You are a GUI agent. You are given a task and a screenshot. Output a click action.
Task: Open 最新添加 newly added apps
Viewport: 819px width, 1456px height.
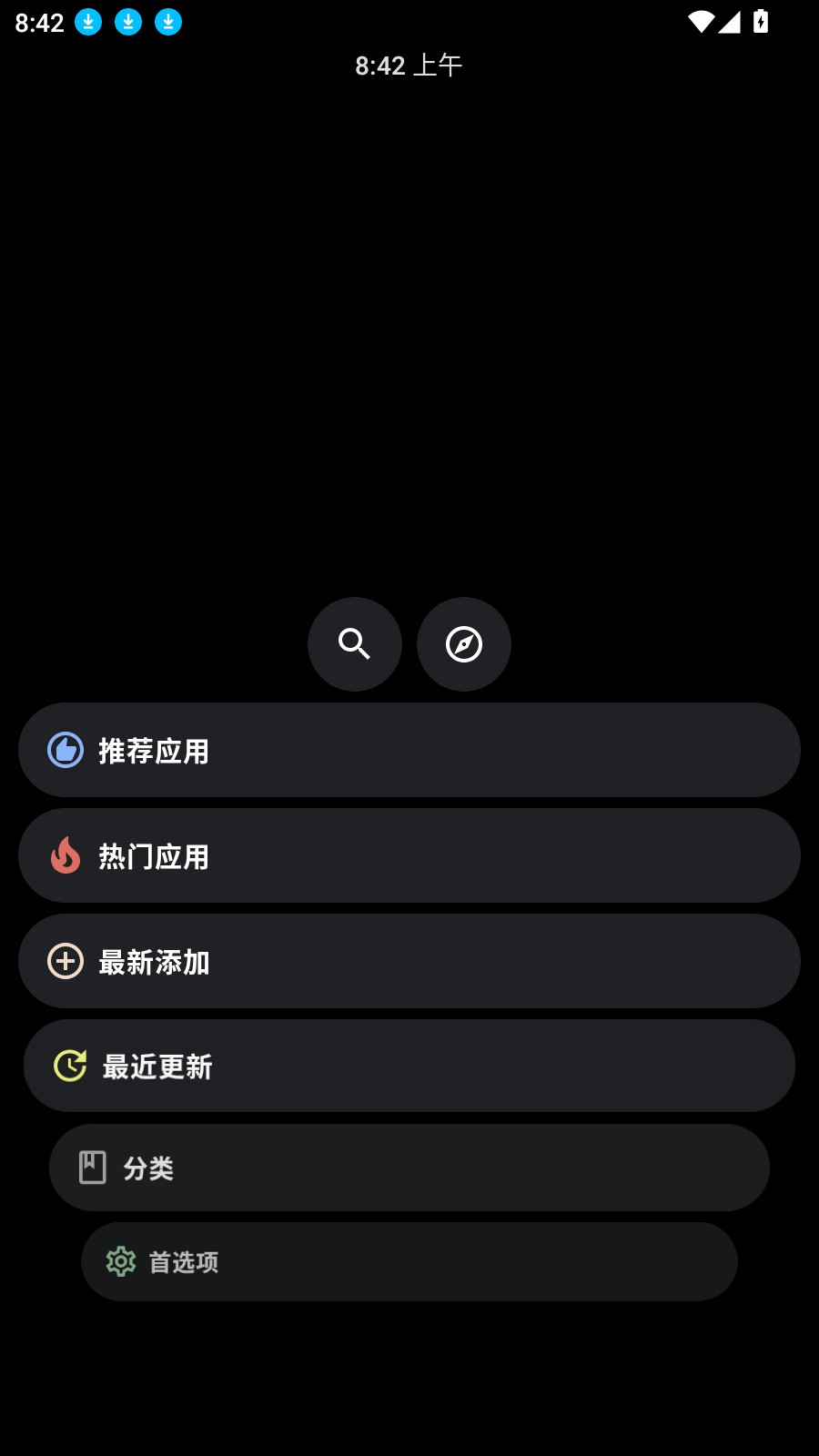[x=409, y=961]
